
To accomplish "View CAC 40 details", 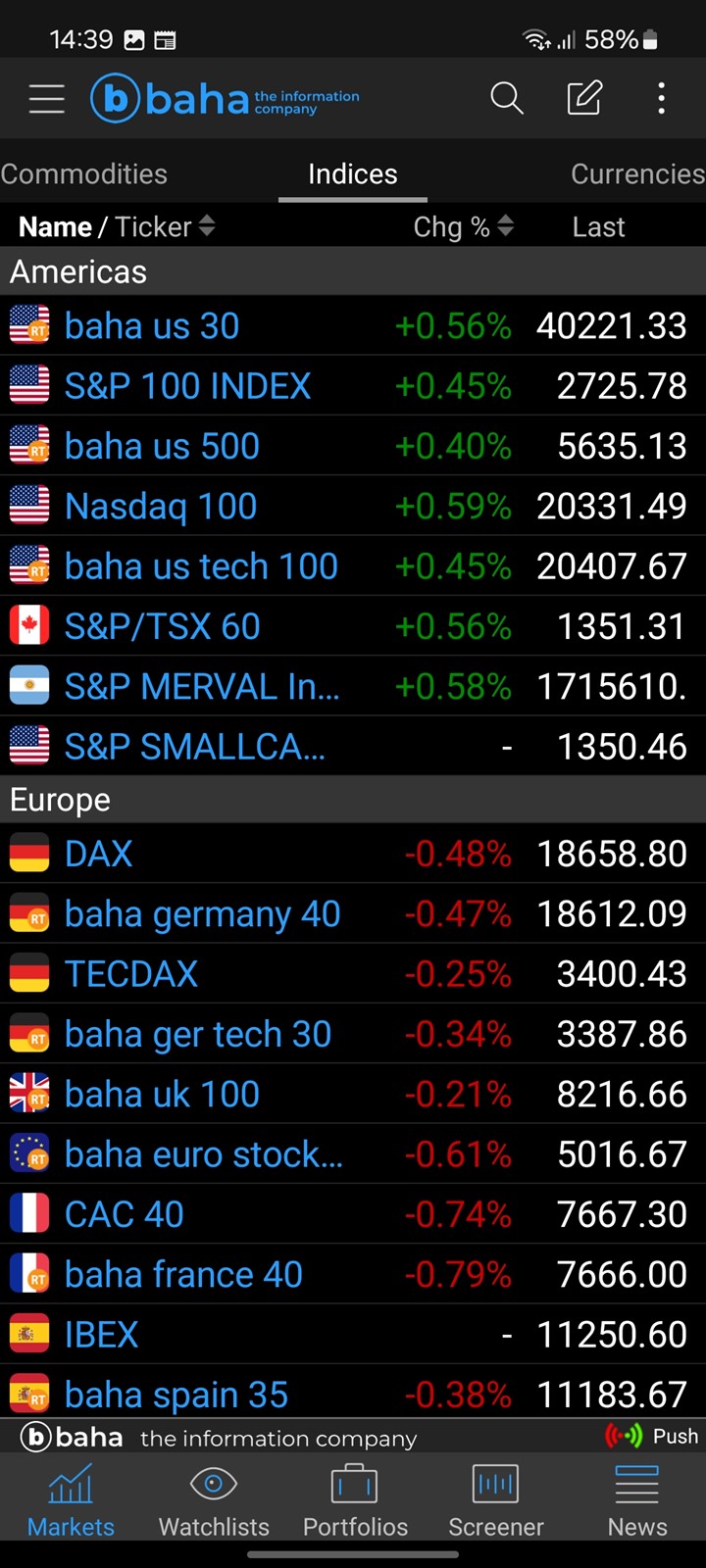I will (x=353, y=1213).
